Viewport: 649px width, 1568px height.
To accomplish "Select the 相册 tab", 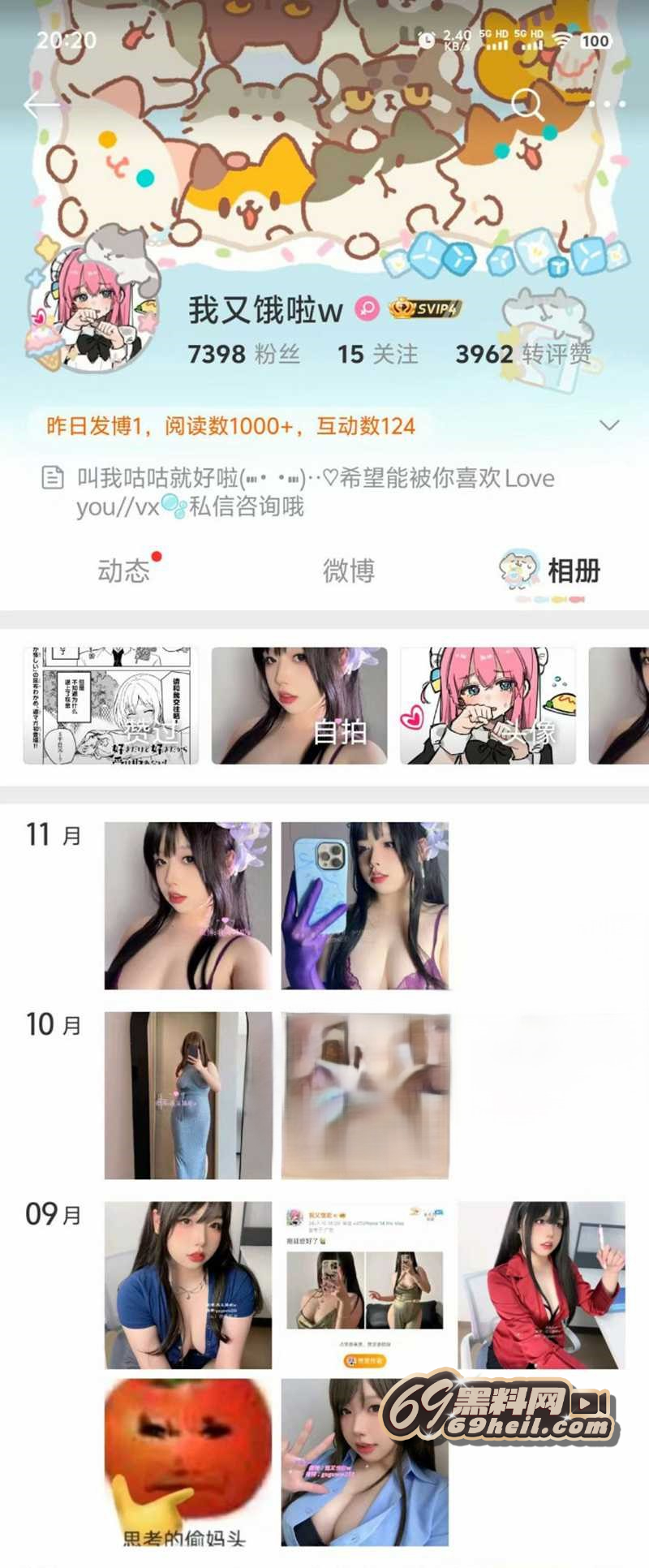I will [572, 571].
